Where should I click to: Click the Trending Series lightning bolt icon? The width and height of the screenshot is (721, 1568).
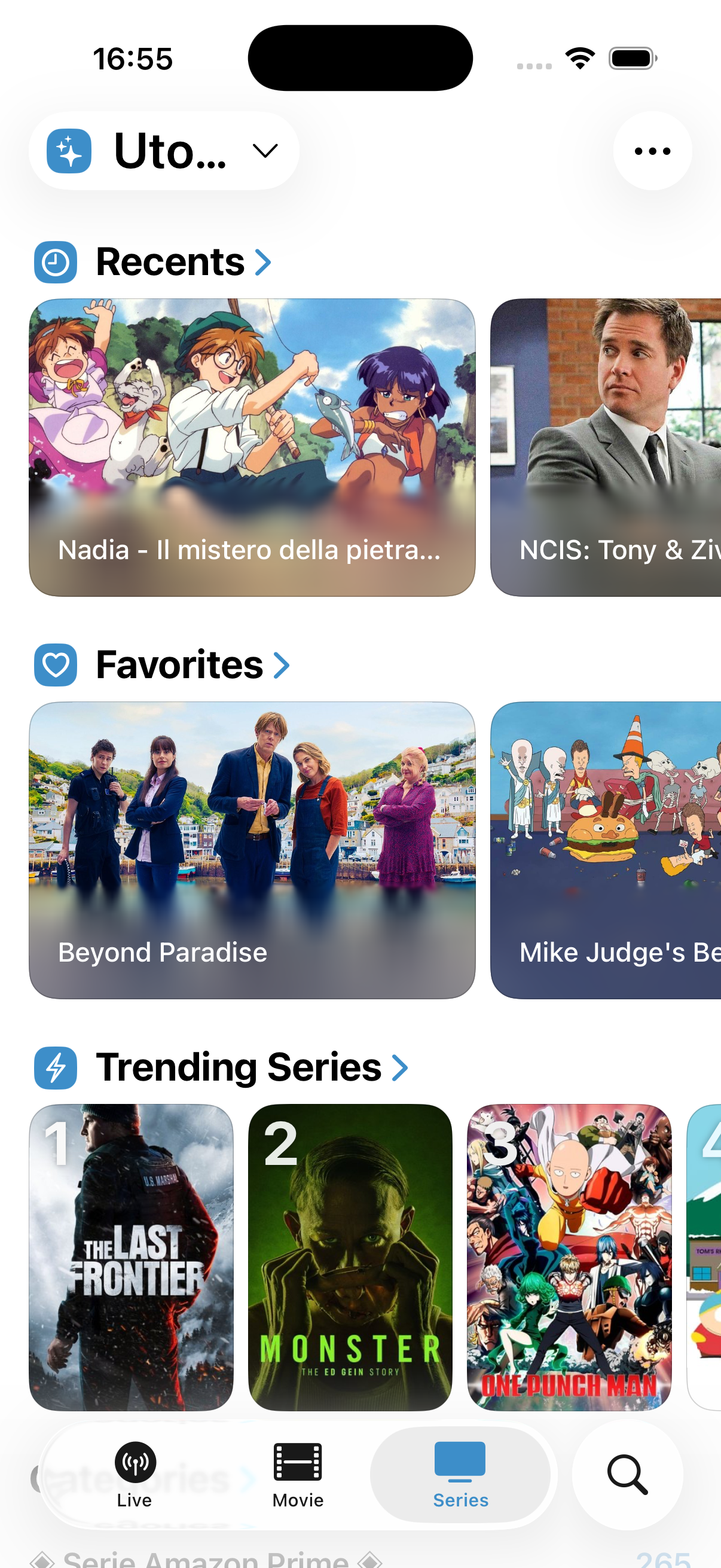(x=55, y=1066)
